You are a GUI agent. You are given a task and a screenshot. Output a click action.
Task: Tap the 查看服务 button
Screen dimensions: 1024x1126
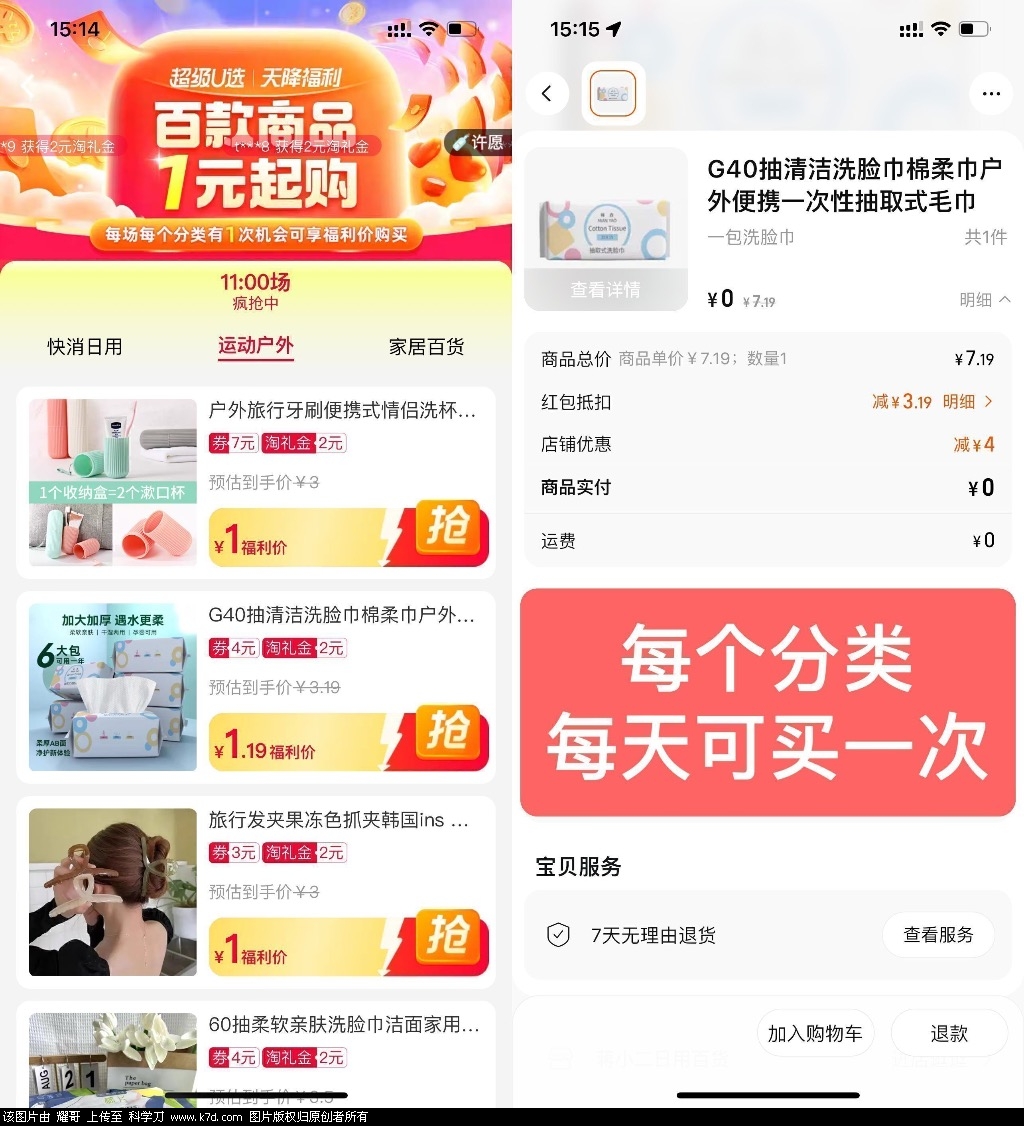click(x=938, y=935)
